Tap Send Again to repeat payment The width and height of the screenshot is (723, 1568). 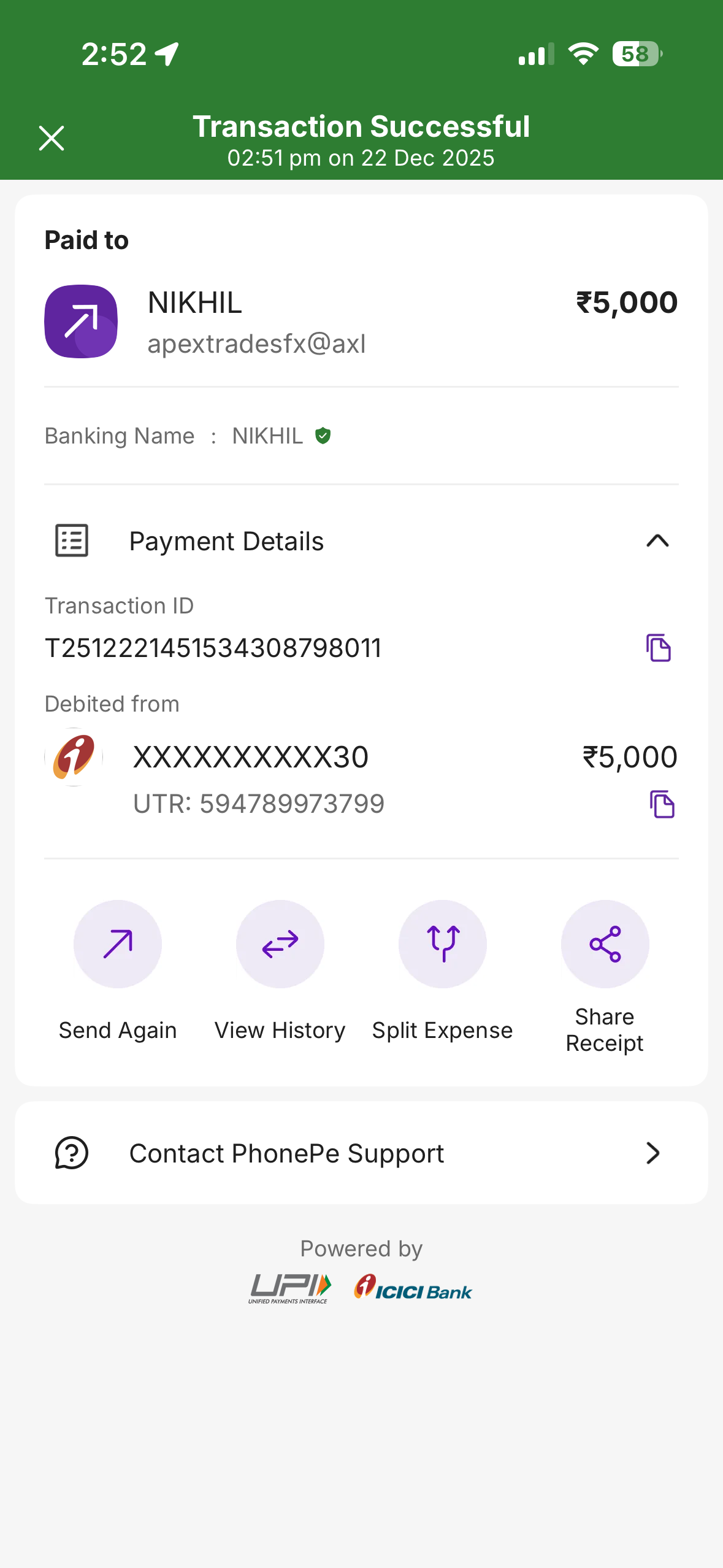coord(118,944)
